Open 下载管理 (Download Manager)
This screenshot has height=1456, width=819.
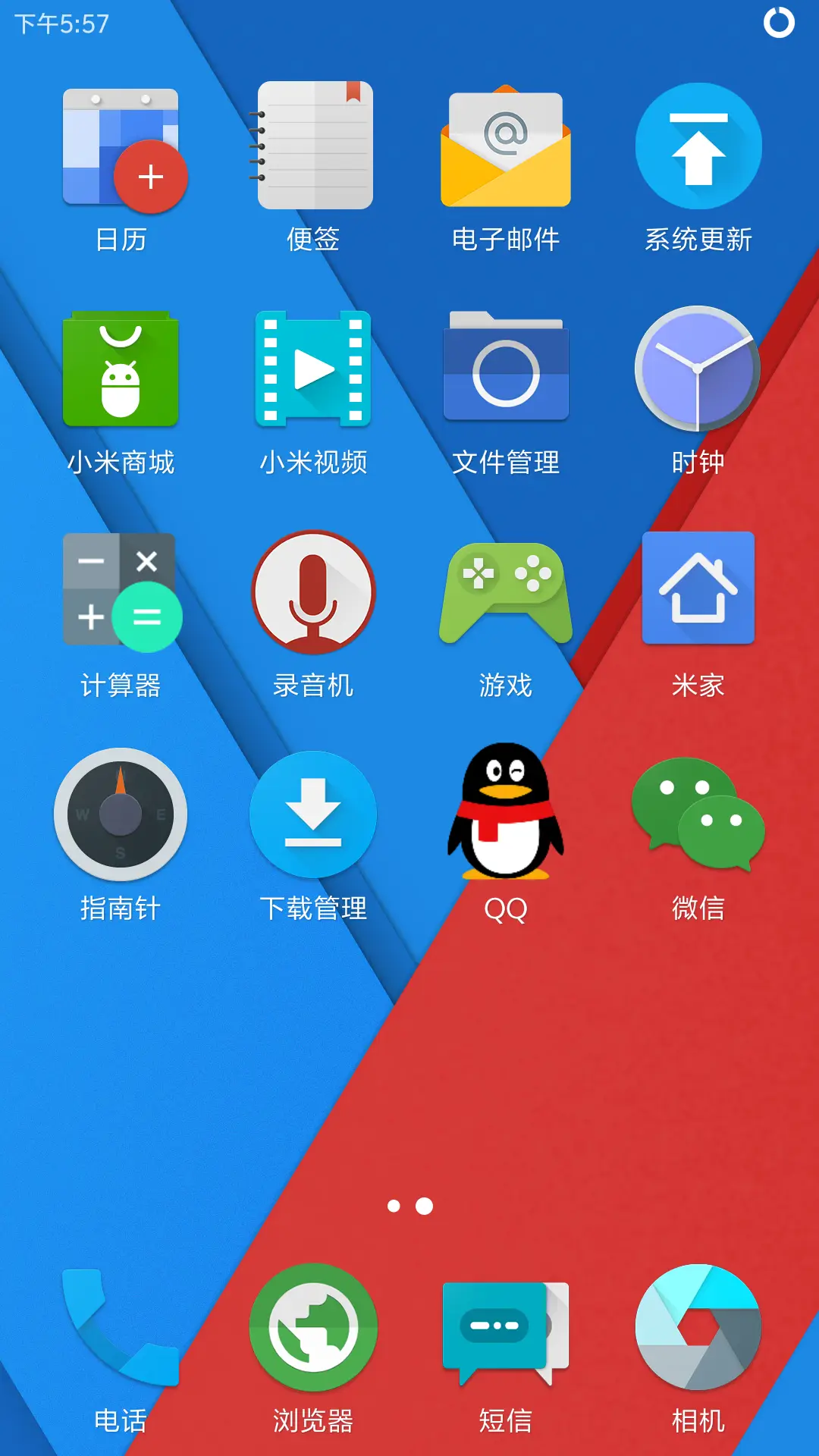coord(313,813)
